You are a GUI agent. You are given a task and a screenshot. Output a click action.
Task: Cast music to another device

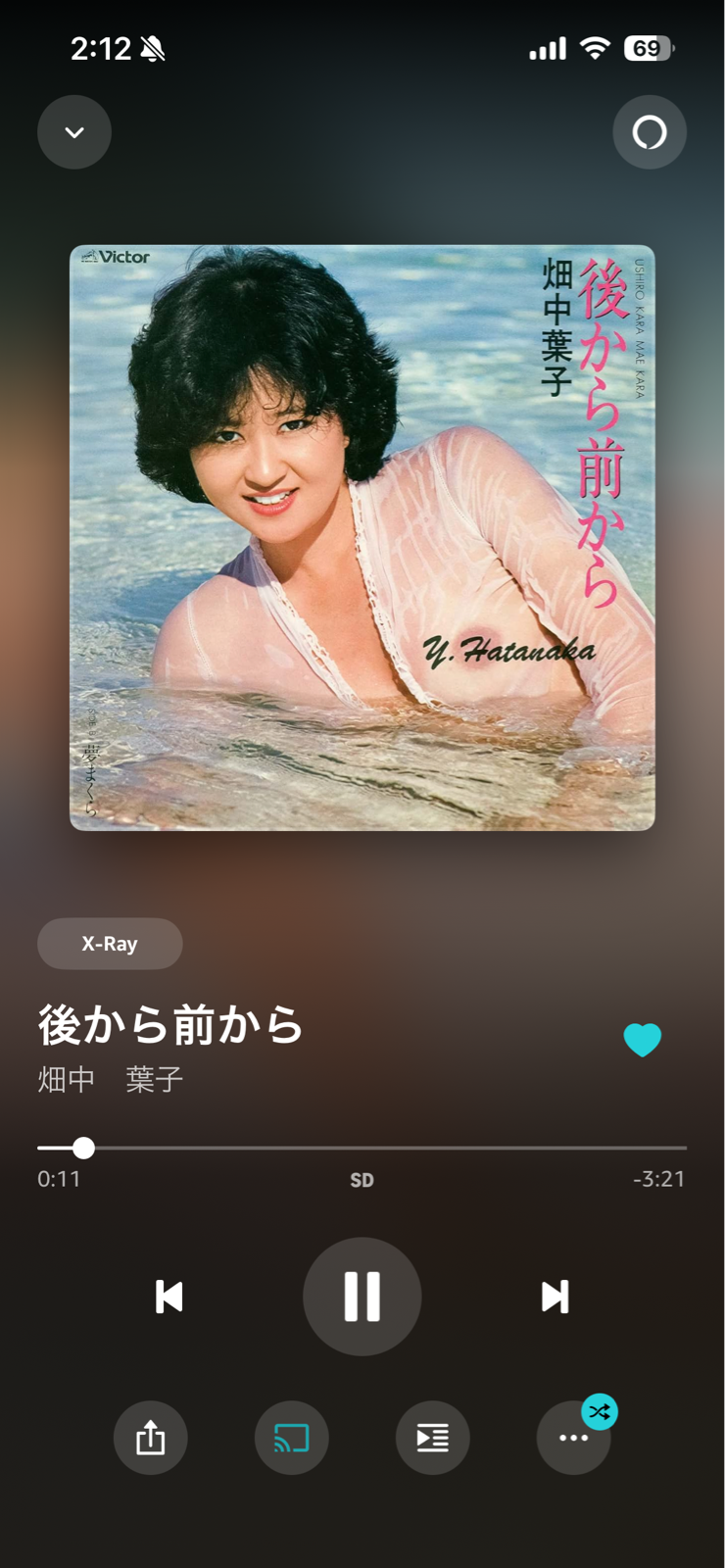pos(291,1438)
